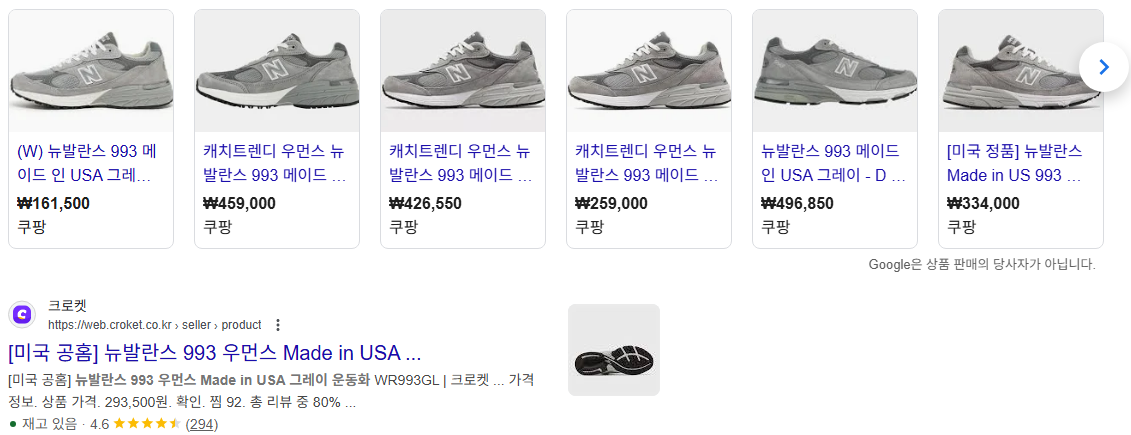
Task: Open the three-dot menu beside the croket URL
Action: point(278,325)
